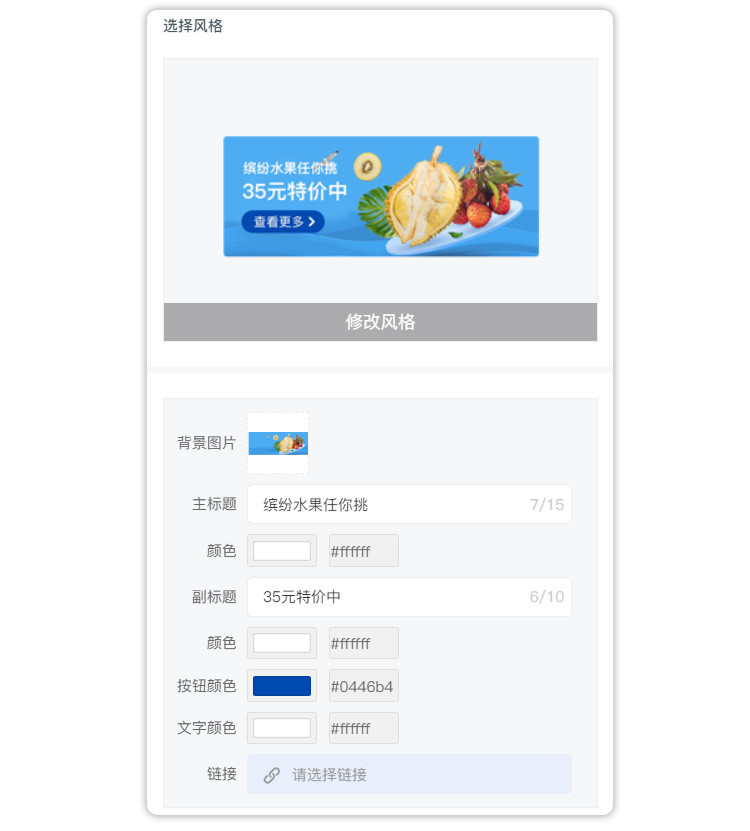Image resolution: width=750 pixels, height=831 pixels.
Task: Edit the 副标题 text field
Action: (395, 597)
